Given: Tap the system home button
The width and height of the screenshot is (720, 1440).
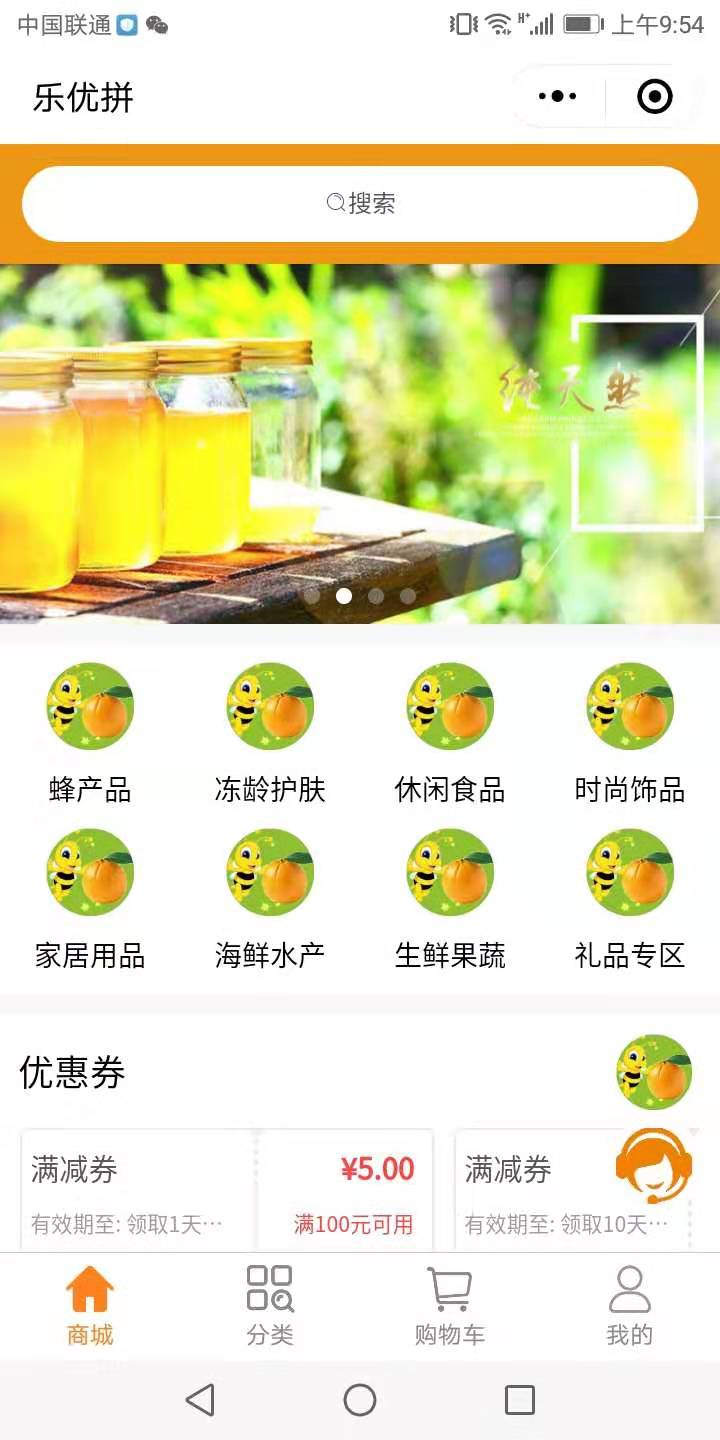Looking at the screenshot, I should pyautogui.click(x=360, y=1400).
